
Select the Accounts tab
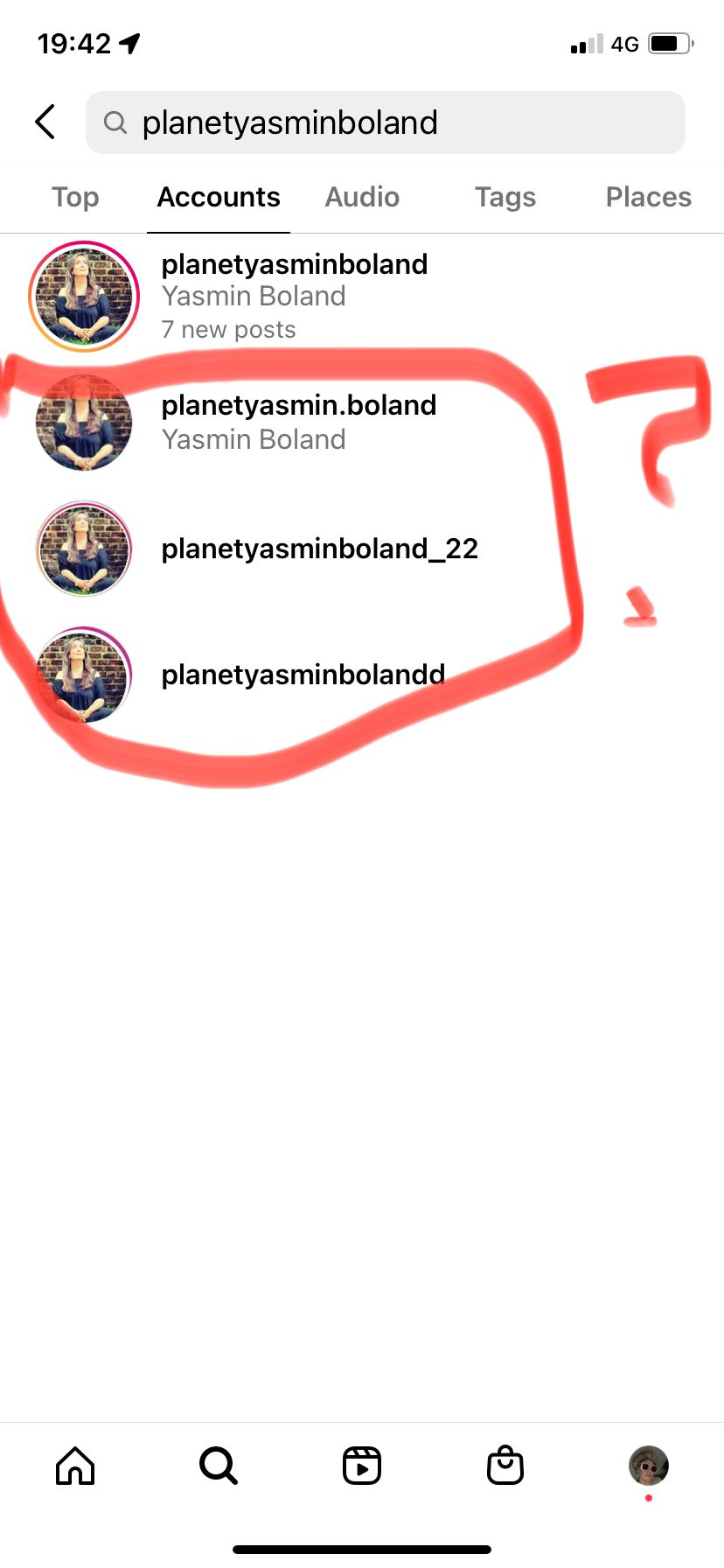coord(219,197)
